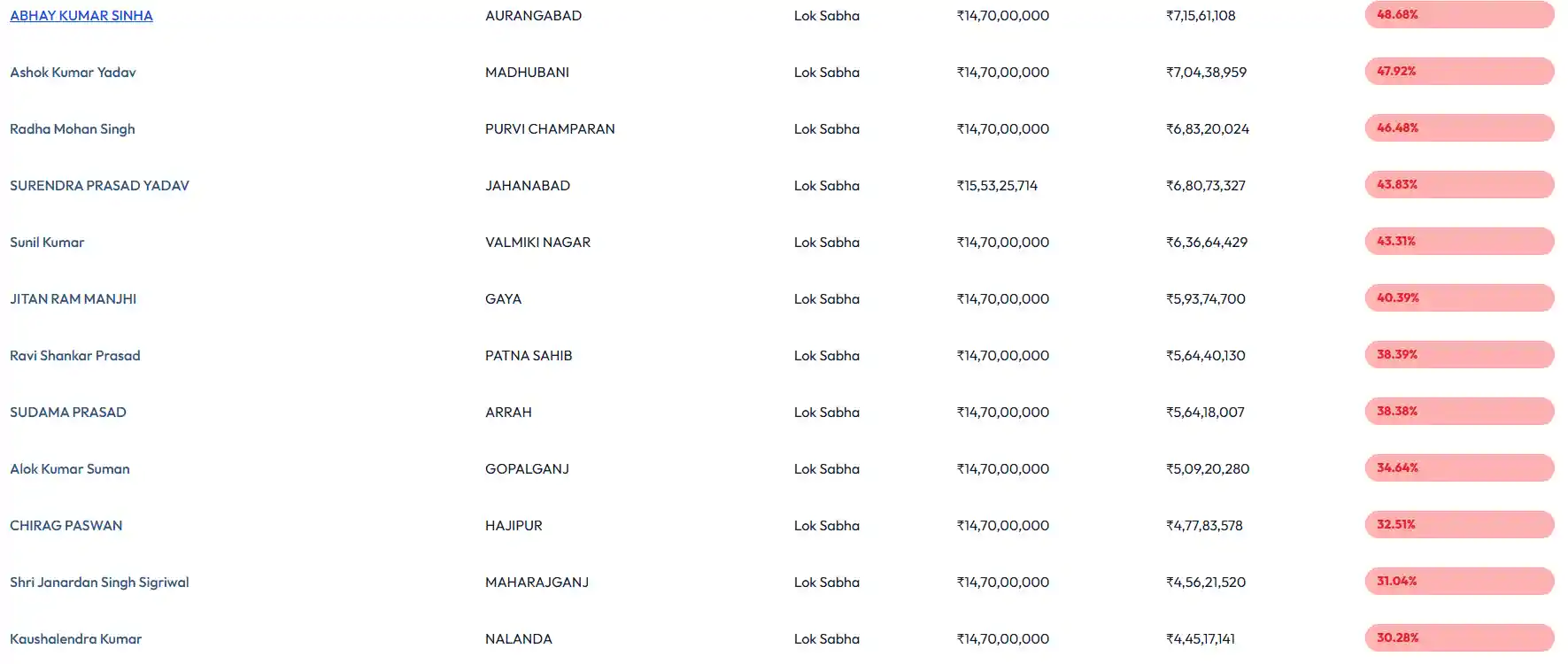The width and height of the screenshot is (1568, 664).
Task: View Kaushalendra Kumar's details
Action: [76, 639]
